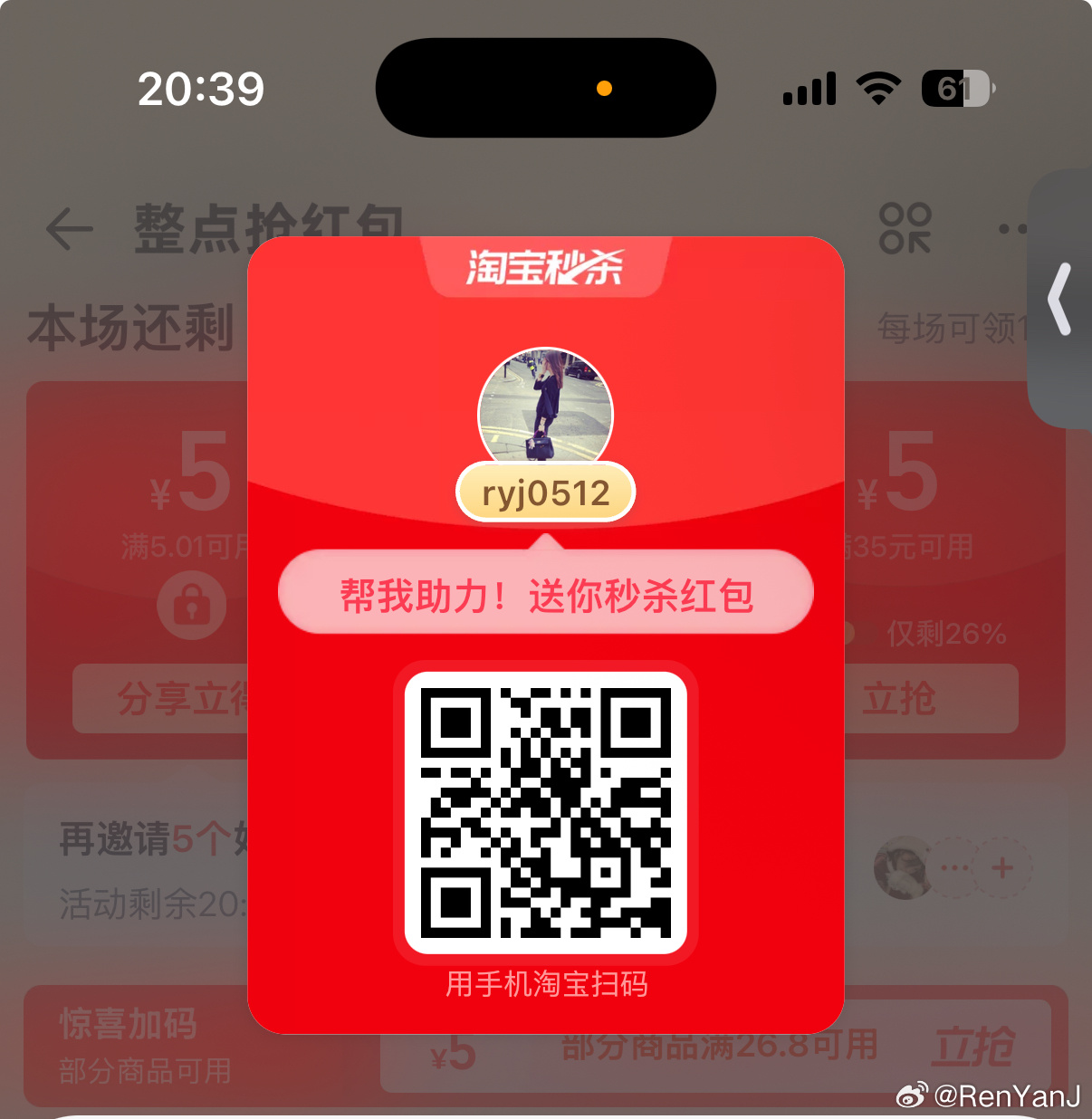Go back from the 整点抢红包 page
The image size is (1092, 1119).
click(70, 228)
